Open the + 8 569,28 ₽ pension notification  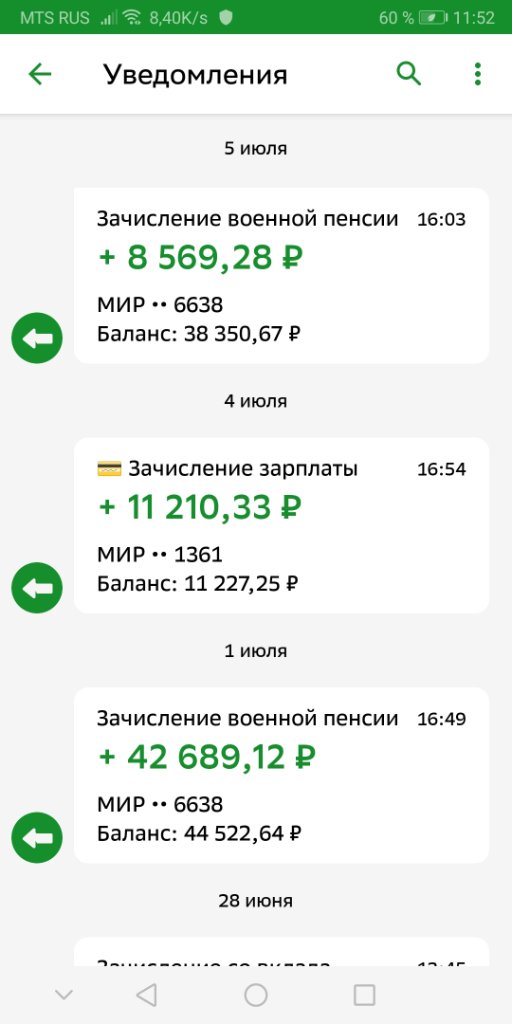coord(281,276)
